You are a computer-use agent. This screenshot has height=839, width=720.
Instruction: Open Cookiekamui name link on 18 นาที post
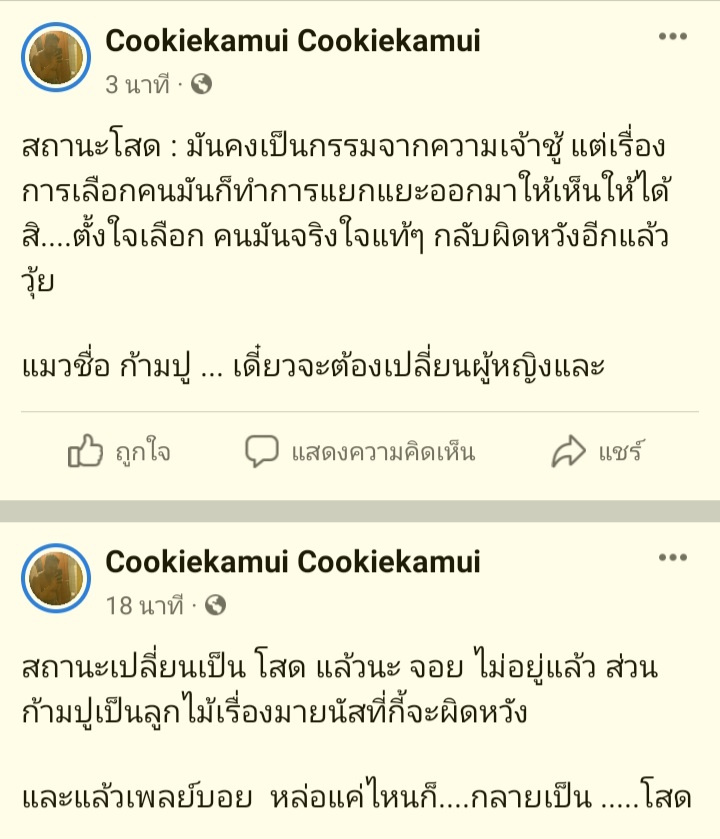click(x=292, y=562)
